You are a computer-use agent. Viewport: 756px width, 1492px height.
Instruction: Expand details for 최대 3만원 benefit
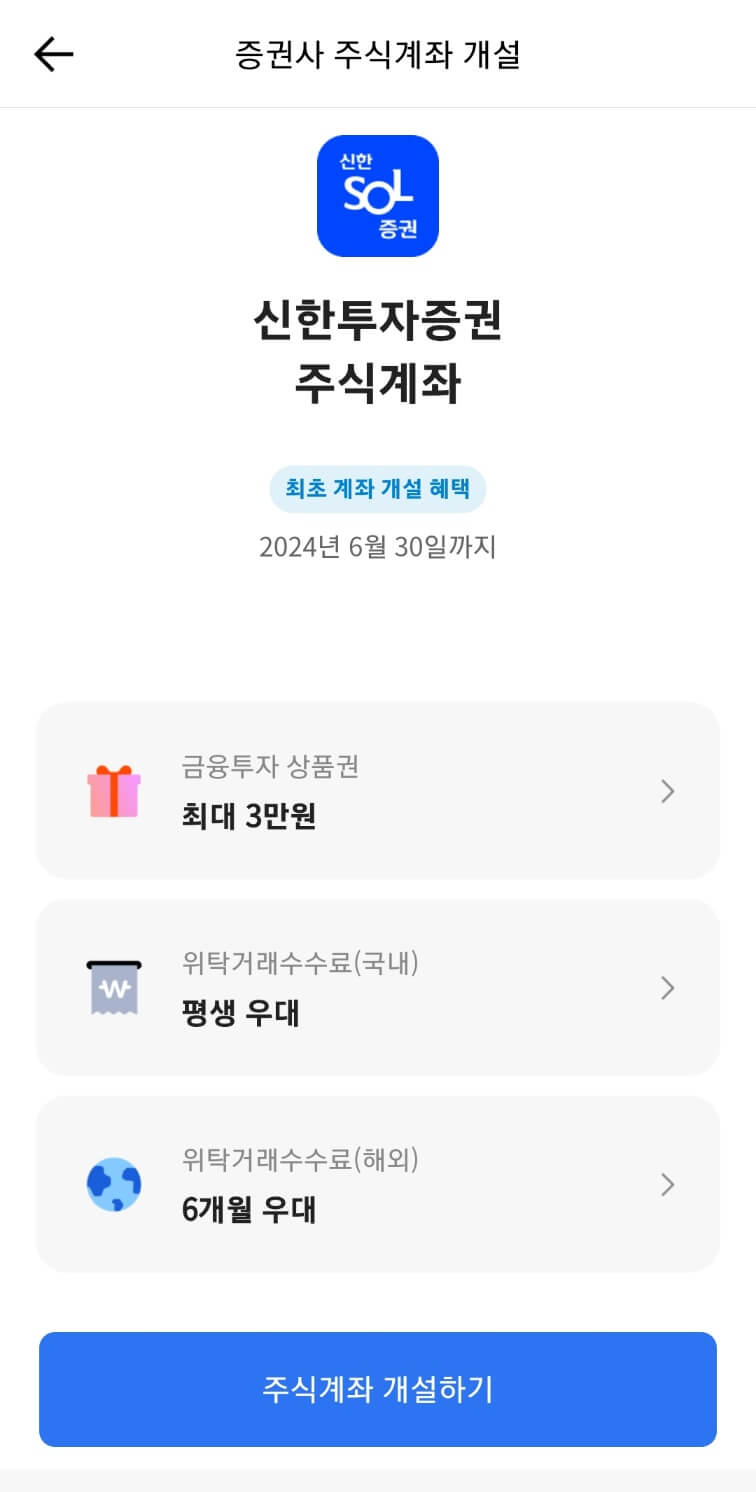tap(668, 790)
